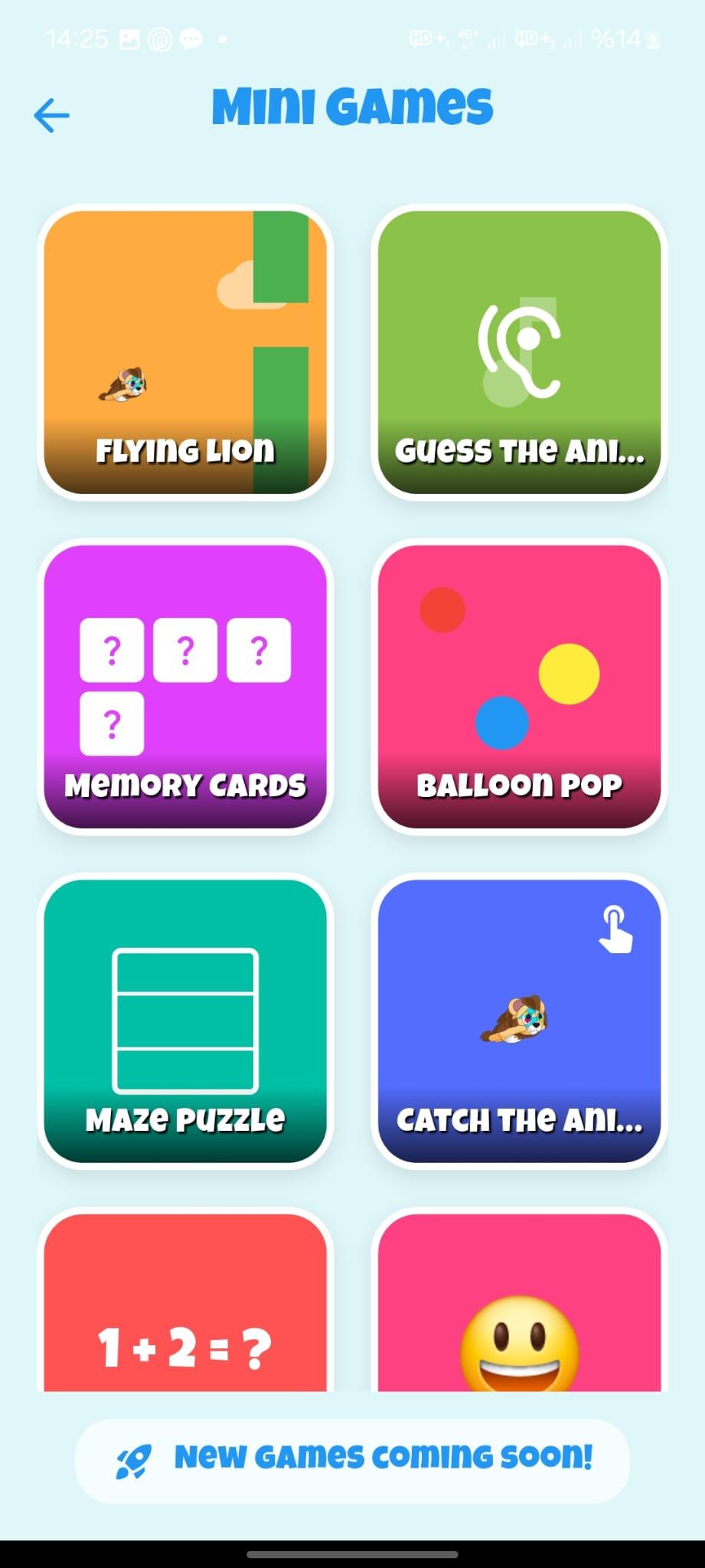Start the Memory Cards game
This screenshot has width=705, height=1568.
click(186, 685)
